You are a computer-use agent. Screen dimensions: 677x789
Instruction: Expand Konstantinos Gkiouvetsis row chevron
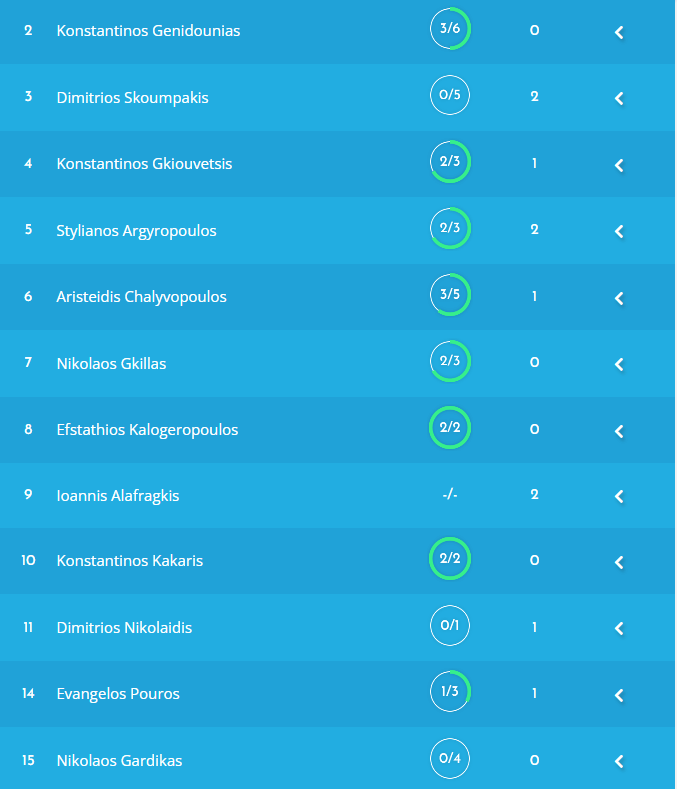tap(619, 164)
